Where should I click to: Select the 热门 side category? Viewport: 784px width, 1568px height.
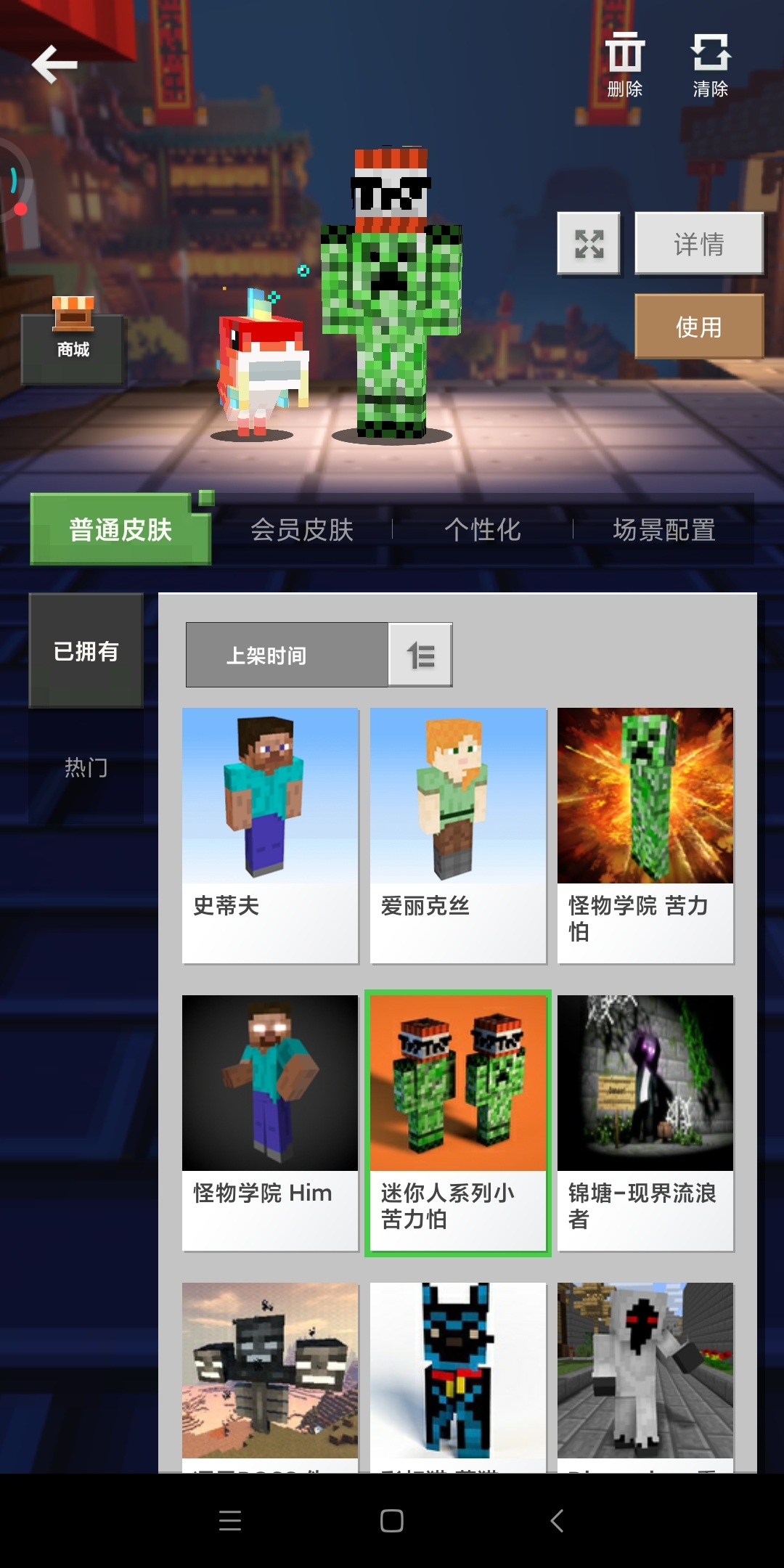click(86, 767)
